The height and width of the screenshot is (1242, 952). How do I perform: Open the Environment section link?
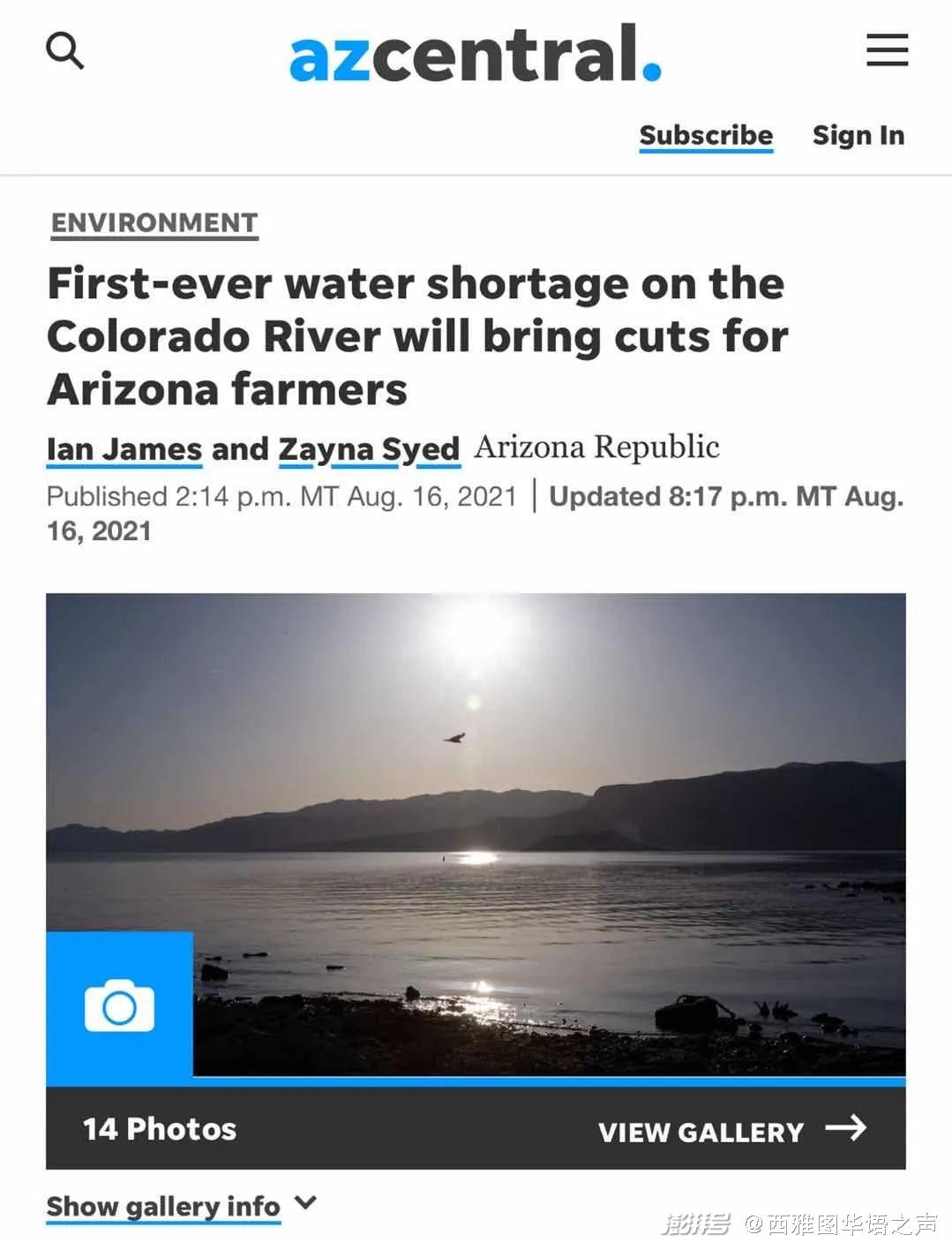tap(154, 222)
